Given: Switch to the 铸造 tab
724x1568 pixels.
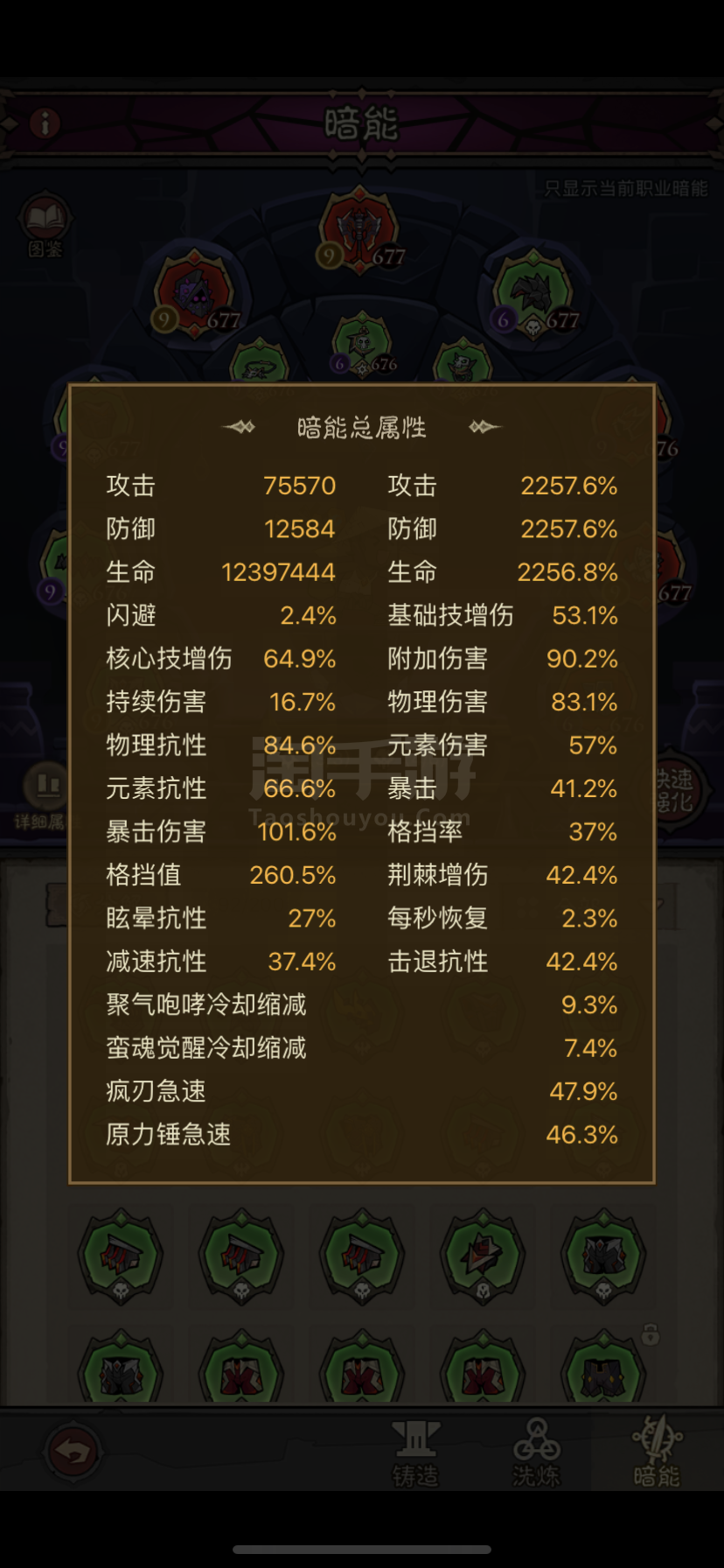Looking at the screenshot, I should point(415,1454).
